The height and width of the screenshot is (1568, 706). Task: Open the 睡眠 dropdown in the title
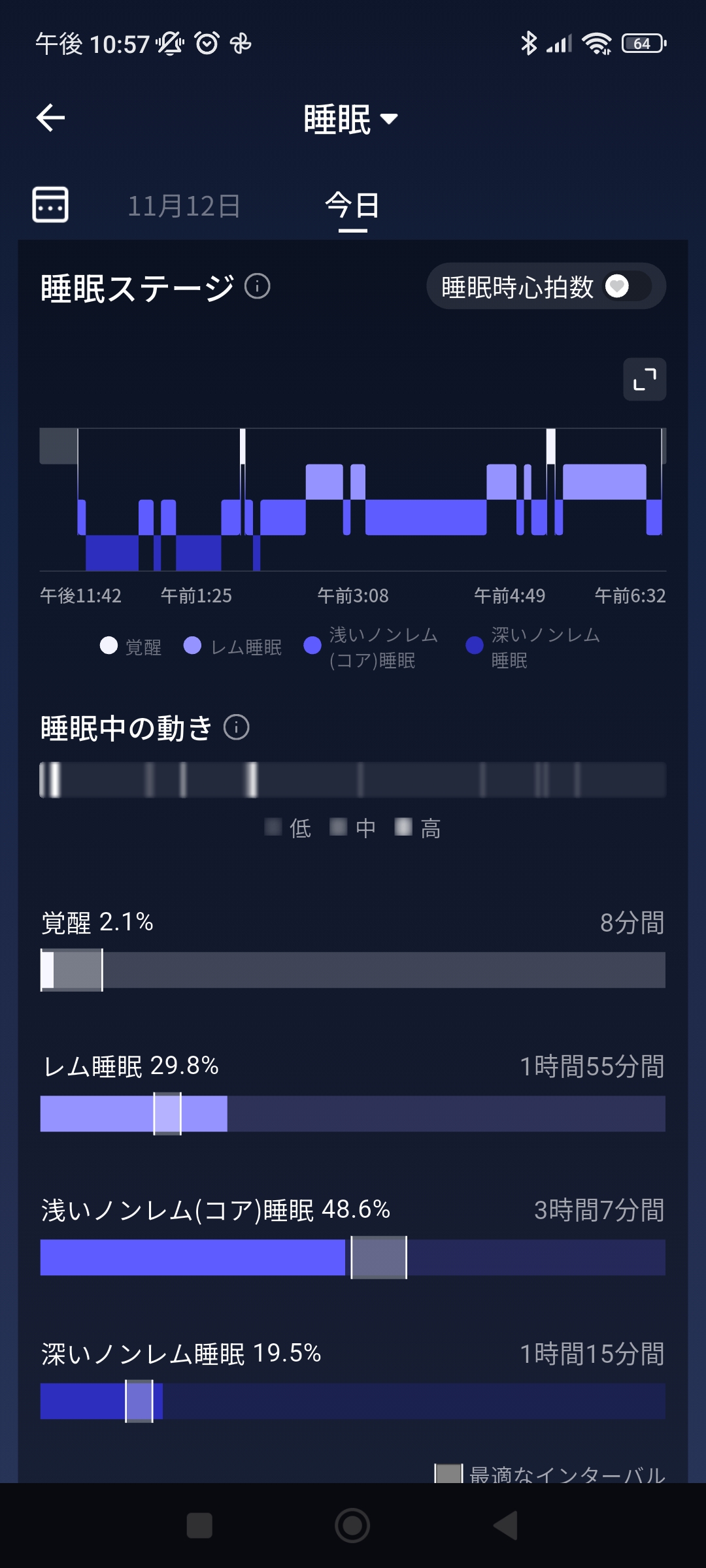coord(351,120)
